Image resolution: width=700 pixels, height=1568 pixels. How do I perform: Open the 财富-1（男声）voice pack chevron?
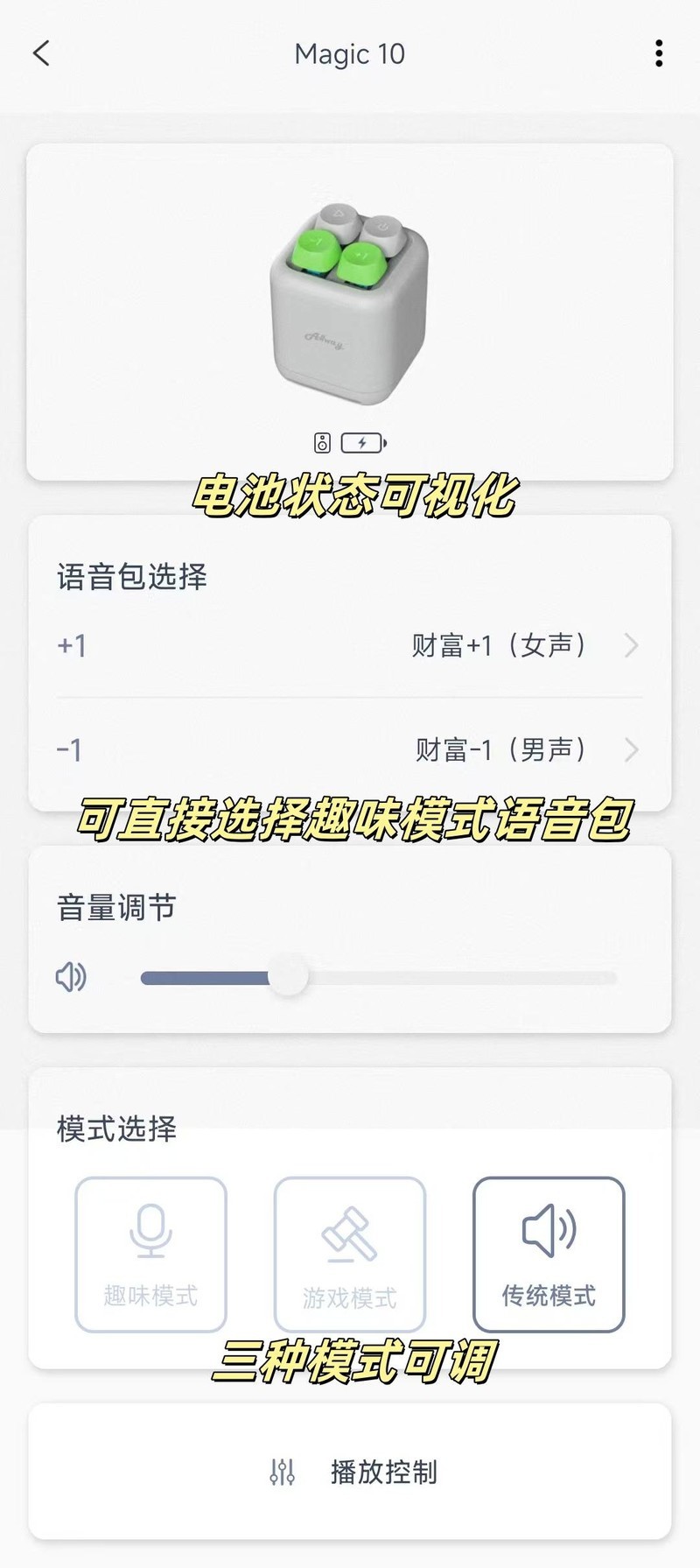tap(632, 749)
